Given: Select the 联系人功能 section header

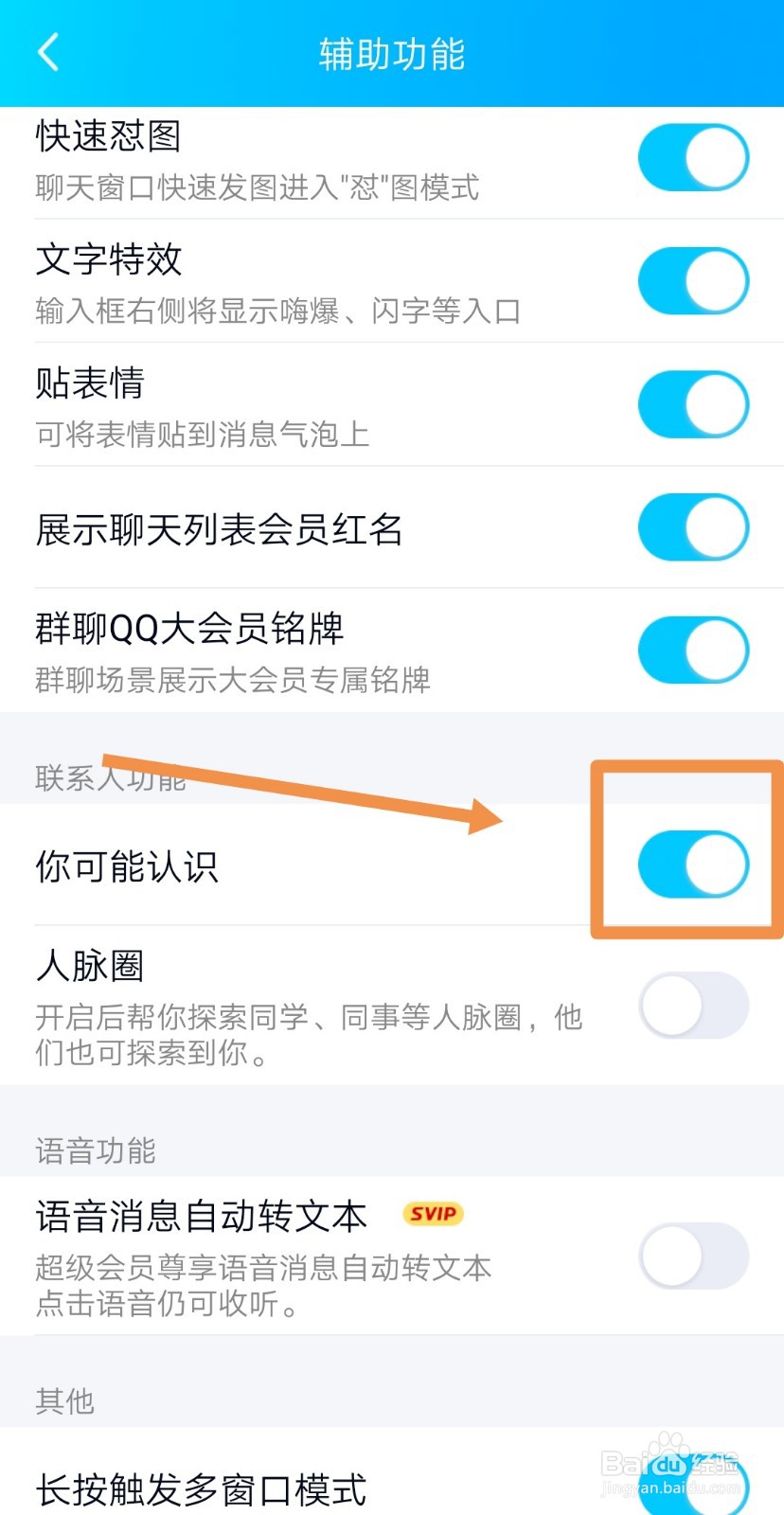Looking at the screenshot, I should click(x=109, y=779).
